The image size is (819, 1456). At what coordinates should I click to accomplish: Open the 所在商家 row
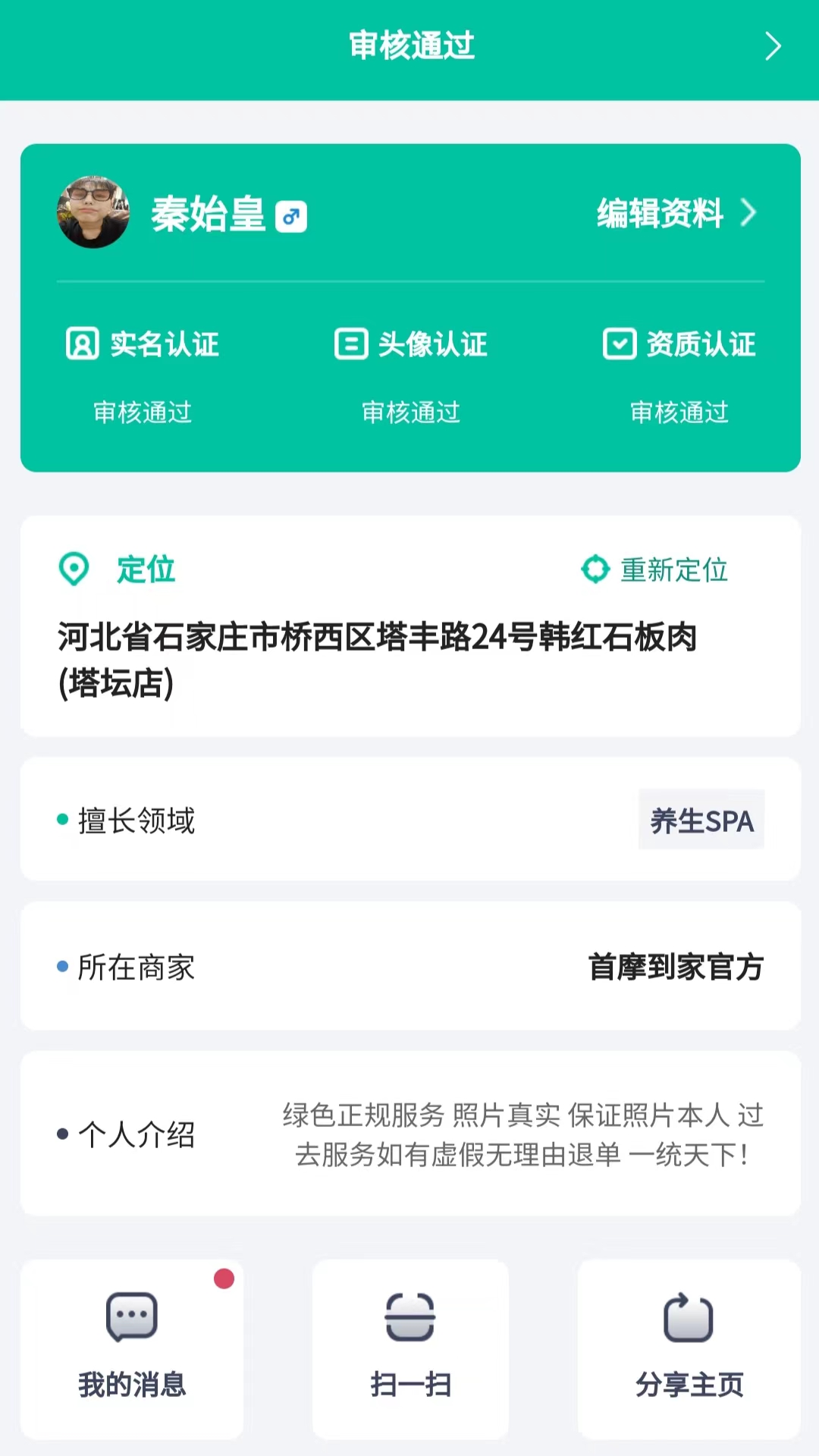410,966
